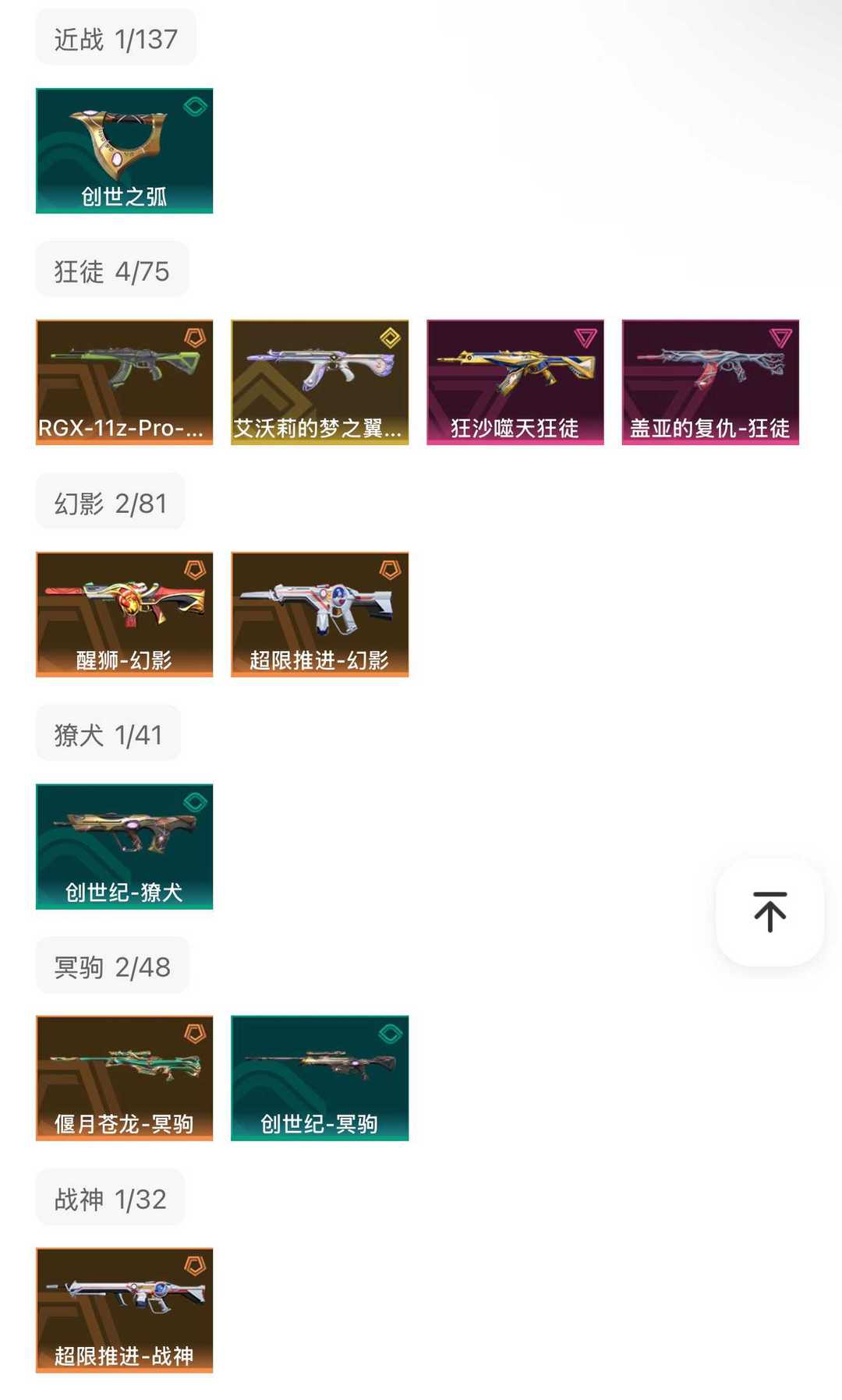Open the 创世之弧 melee skin card
This screenshot has height=1400, width=842.
pyautogui.click(x=124, y=150)
